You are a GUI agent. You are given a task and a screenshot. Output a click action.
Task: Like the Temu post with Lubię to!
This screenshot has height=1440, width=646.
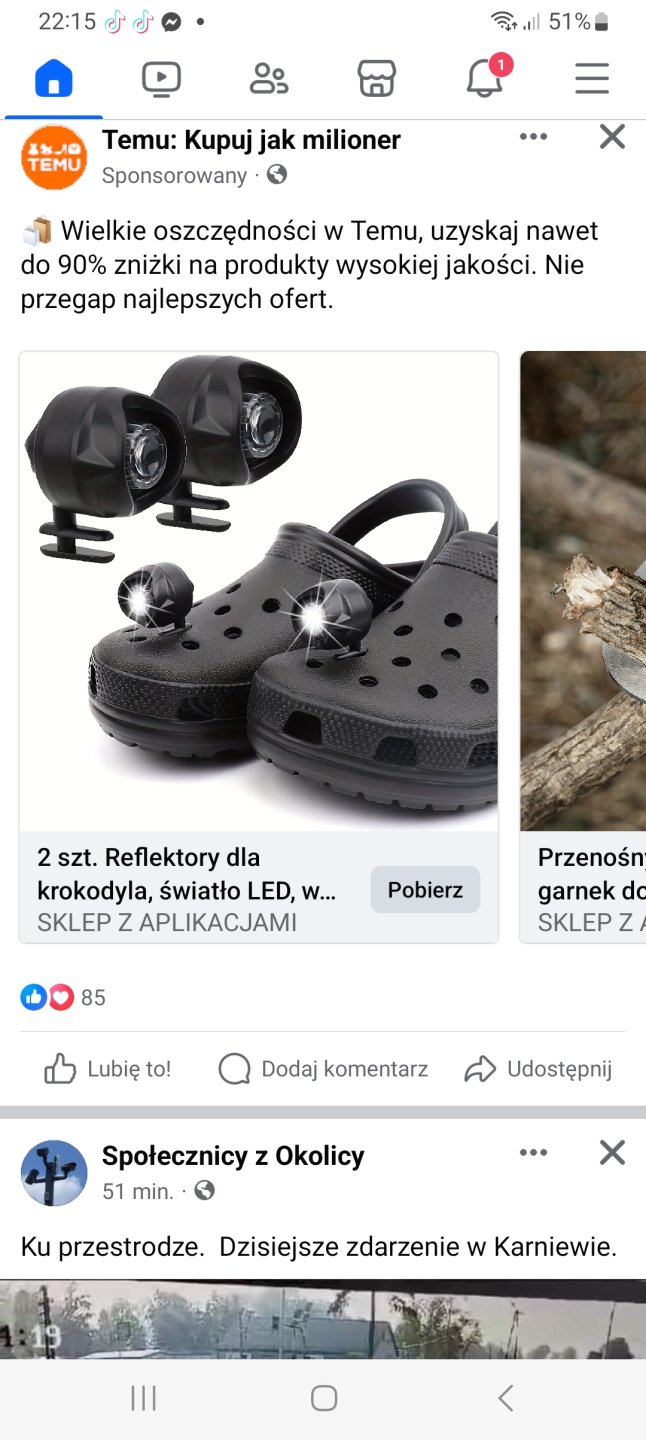tap(108, 1069)
